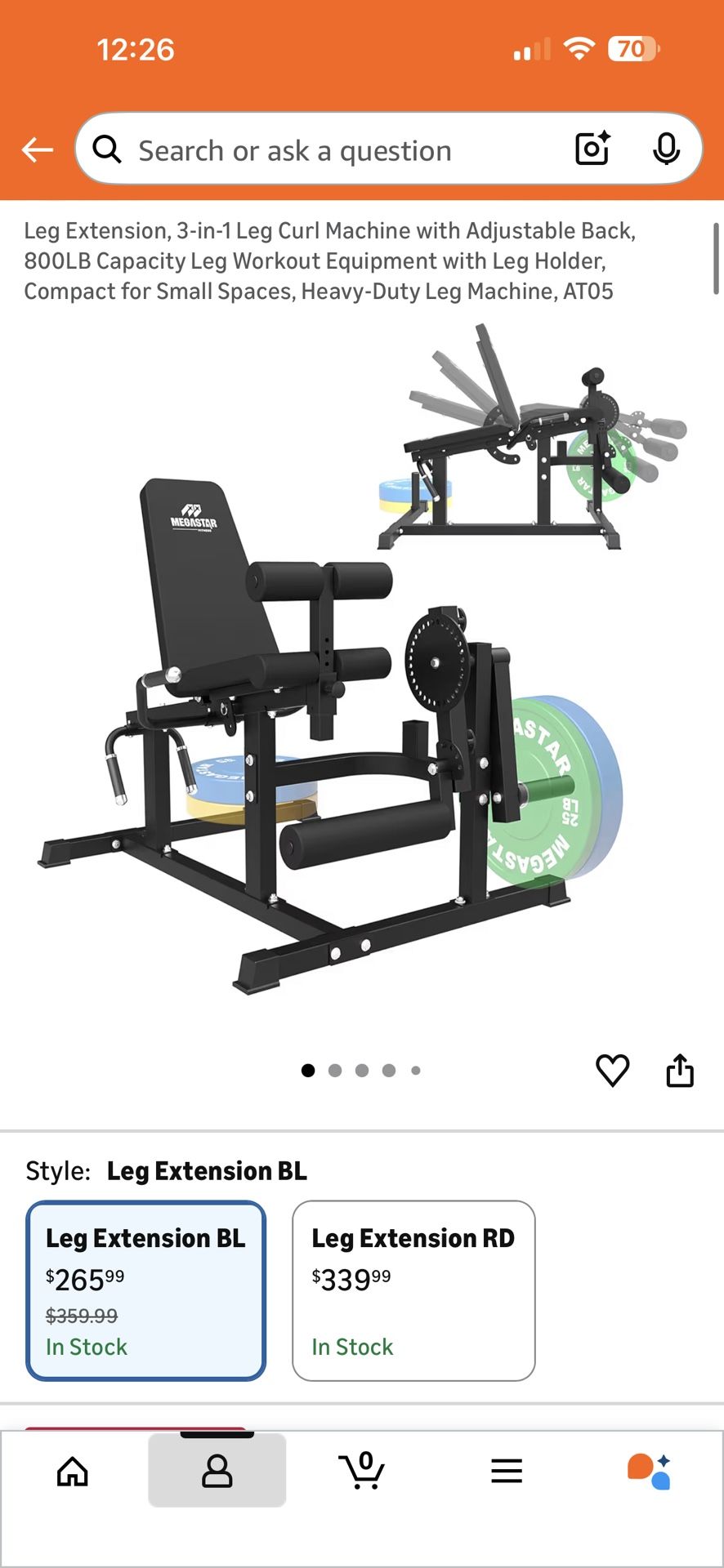This screenshot has height=1568, width=724.
Task: Add product to wishlist with heart icon
Action: (613, 1071)
